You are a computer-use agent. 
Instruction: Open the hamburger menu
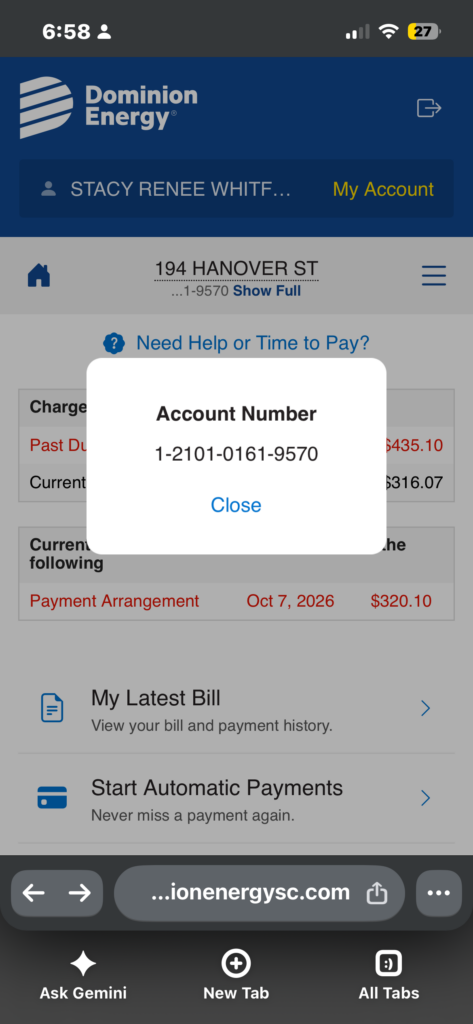click(434, 276)
